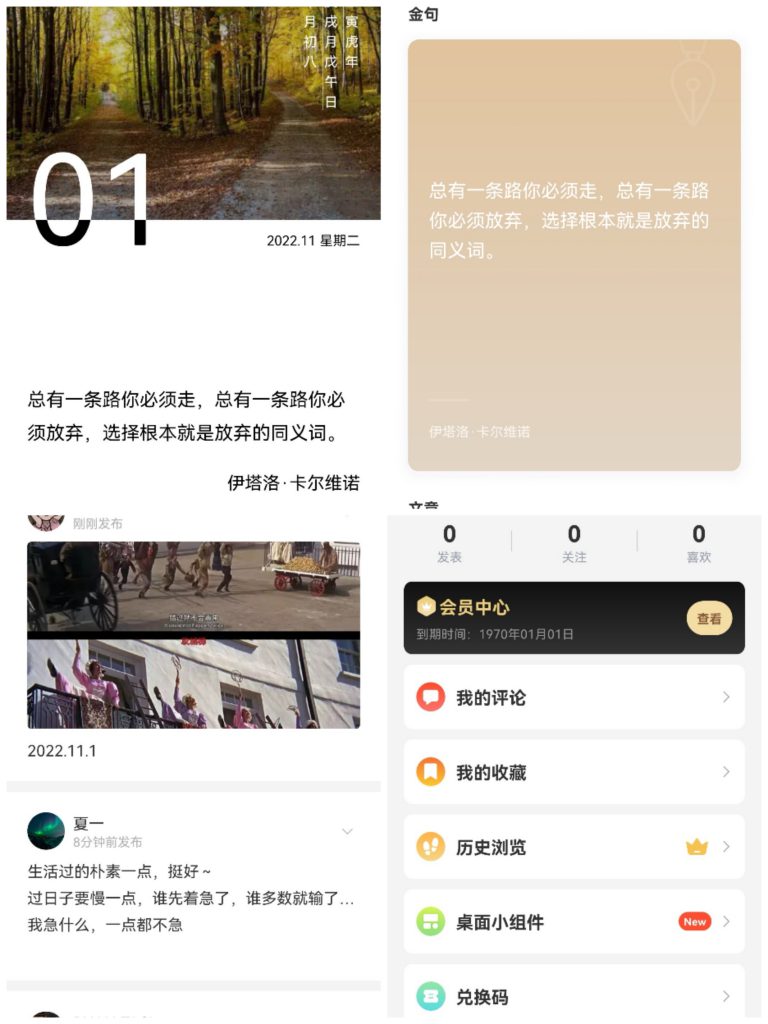Image resolution: width=768 pixels, height=1024 pixels.
Task: Click the red comment bubble icon for 我的评论
Action: click(430, 697)
